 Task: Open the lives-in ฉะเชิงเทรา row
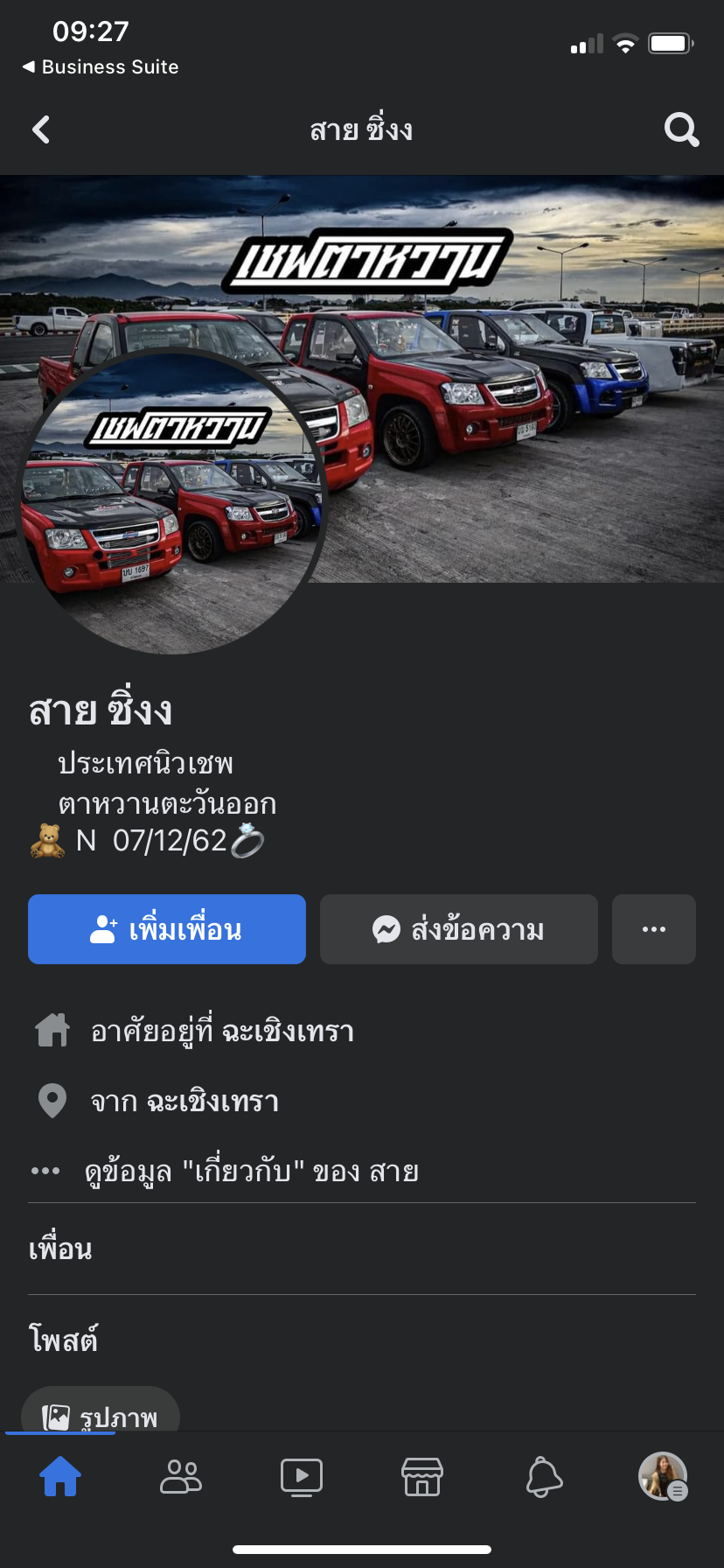point(222,1031)
